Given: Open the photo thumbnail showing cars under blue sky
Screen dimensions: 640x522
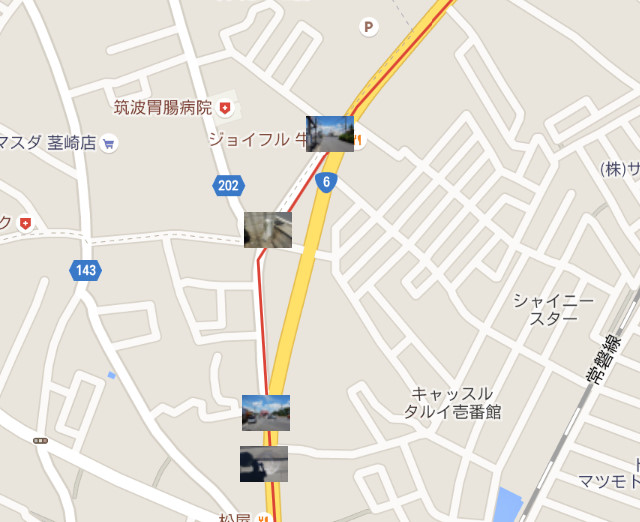Looking at the screenshot, I should (x=266, y=412).
